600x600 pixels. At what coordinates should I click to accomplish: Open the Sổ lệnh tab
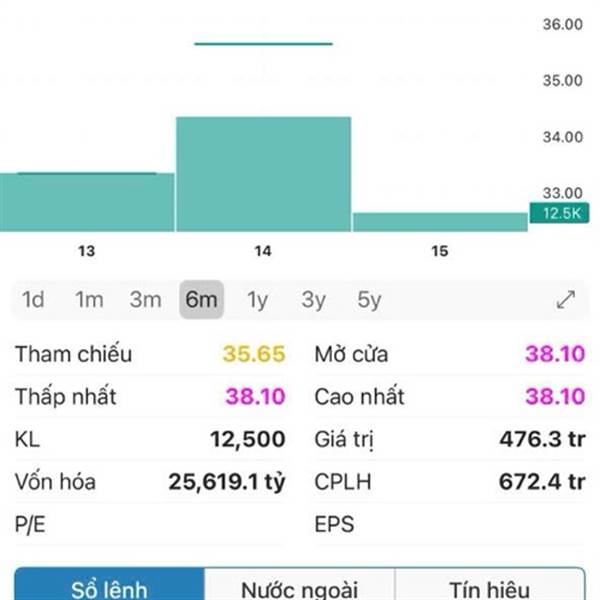click(x=109, y=587)
